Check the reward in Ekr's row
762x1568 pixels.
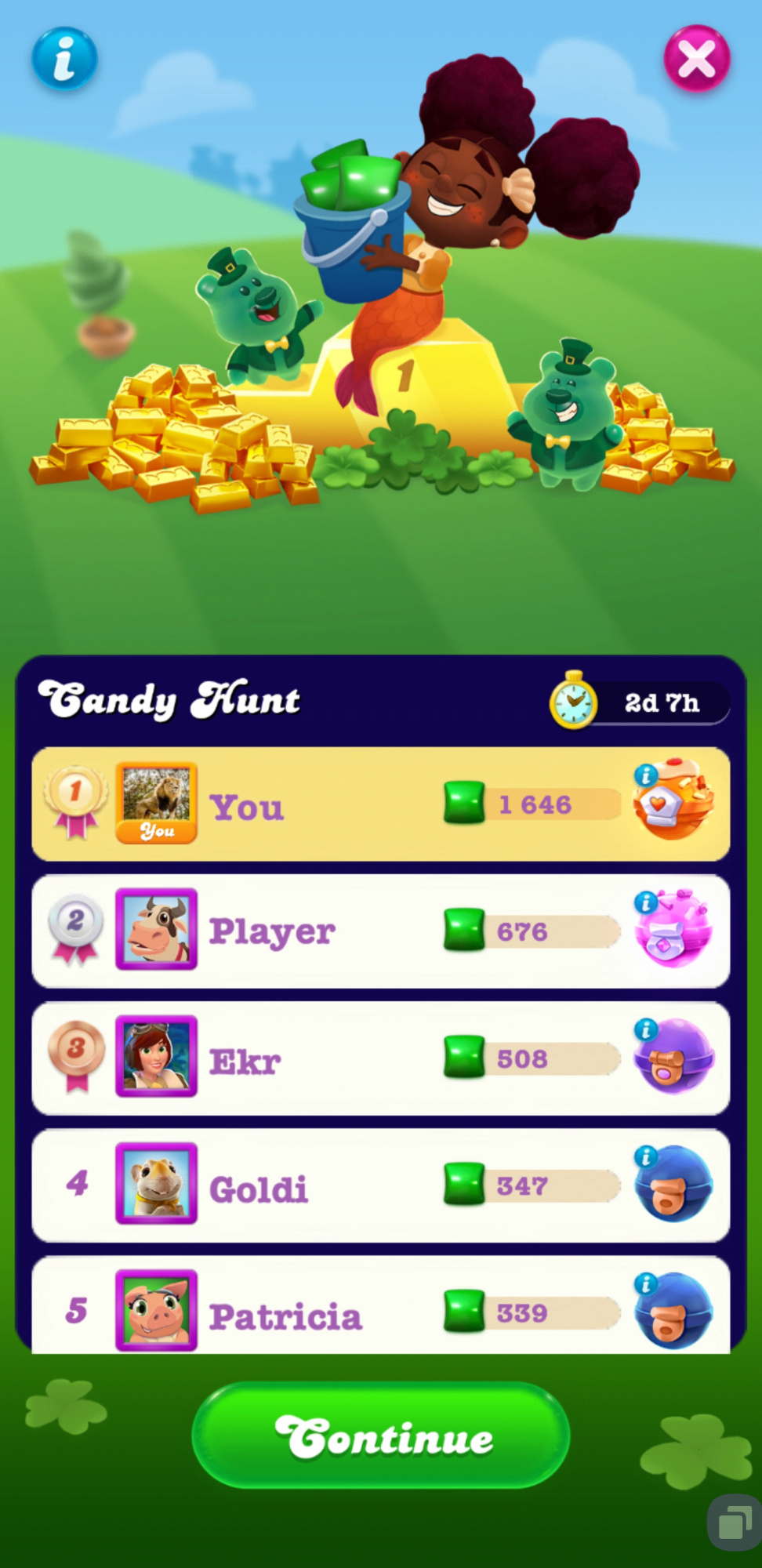click(646, 1030)
